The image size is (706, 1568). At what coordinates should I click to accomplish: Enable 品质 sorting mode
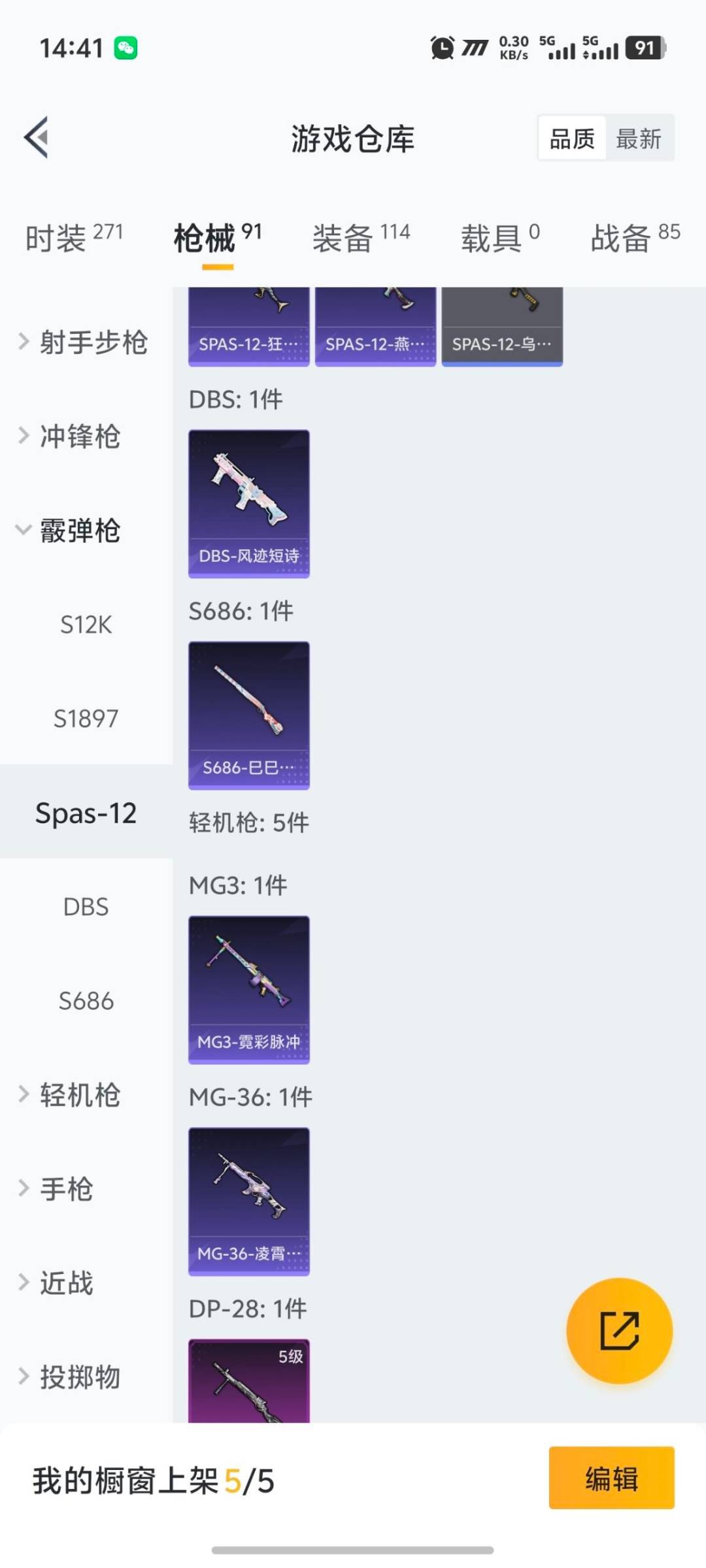pyautogui.click(x=571, y=139)
